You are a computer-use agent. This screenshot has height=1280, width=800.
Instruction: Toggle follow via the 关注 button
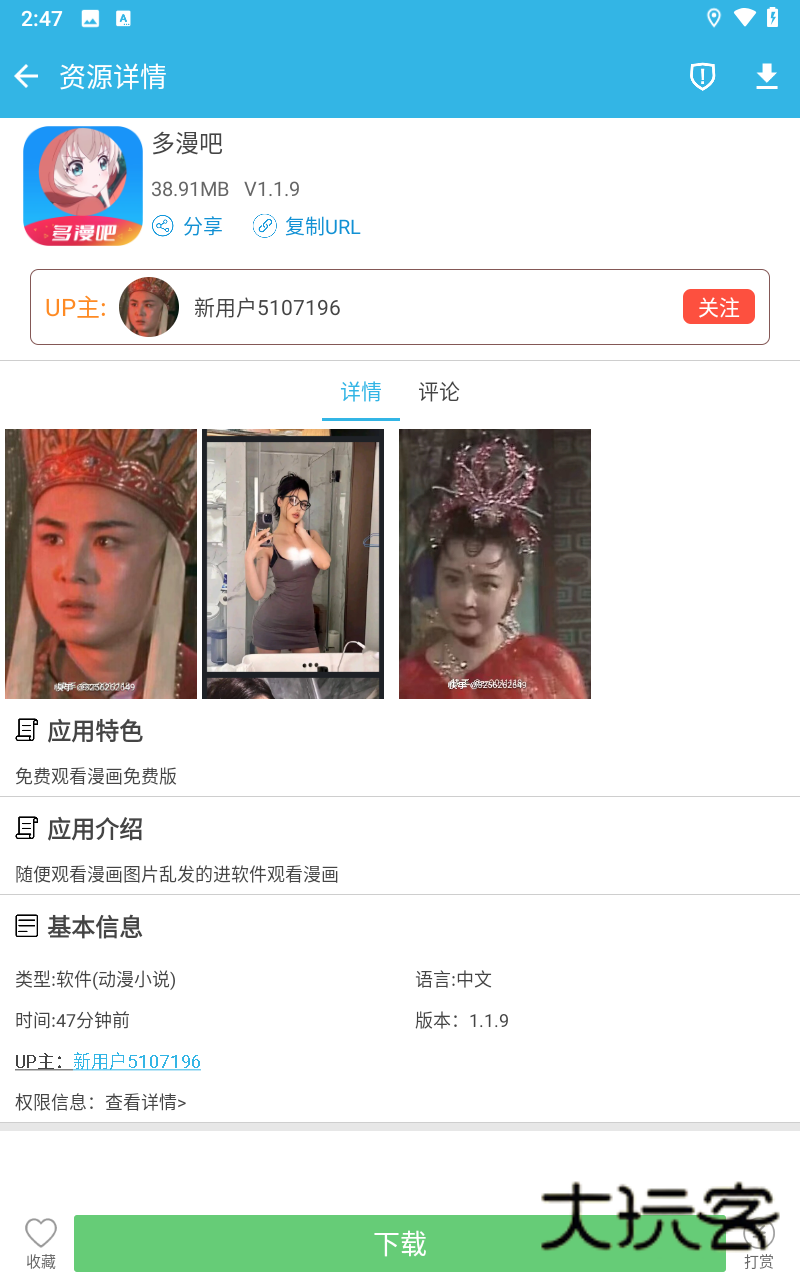coord(718,307)
